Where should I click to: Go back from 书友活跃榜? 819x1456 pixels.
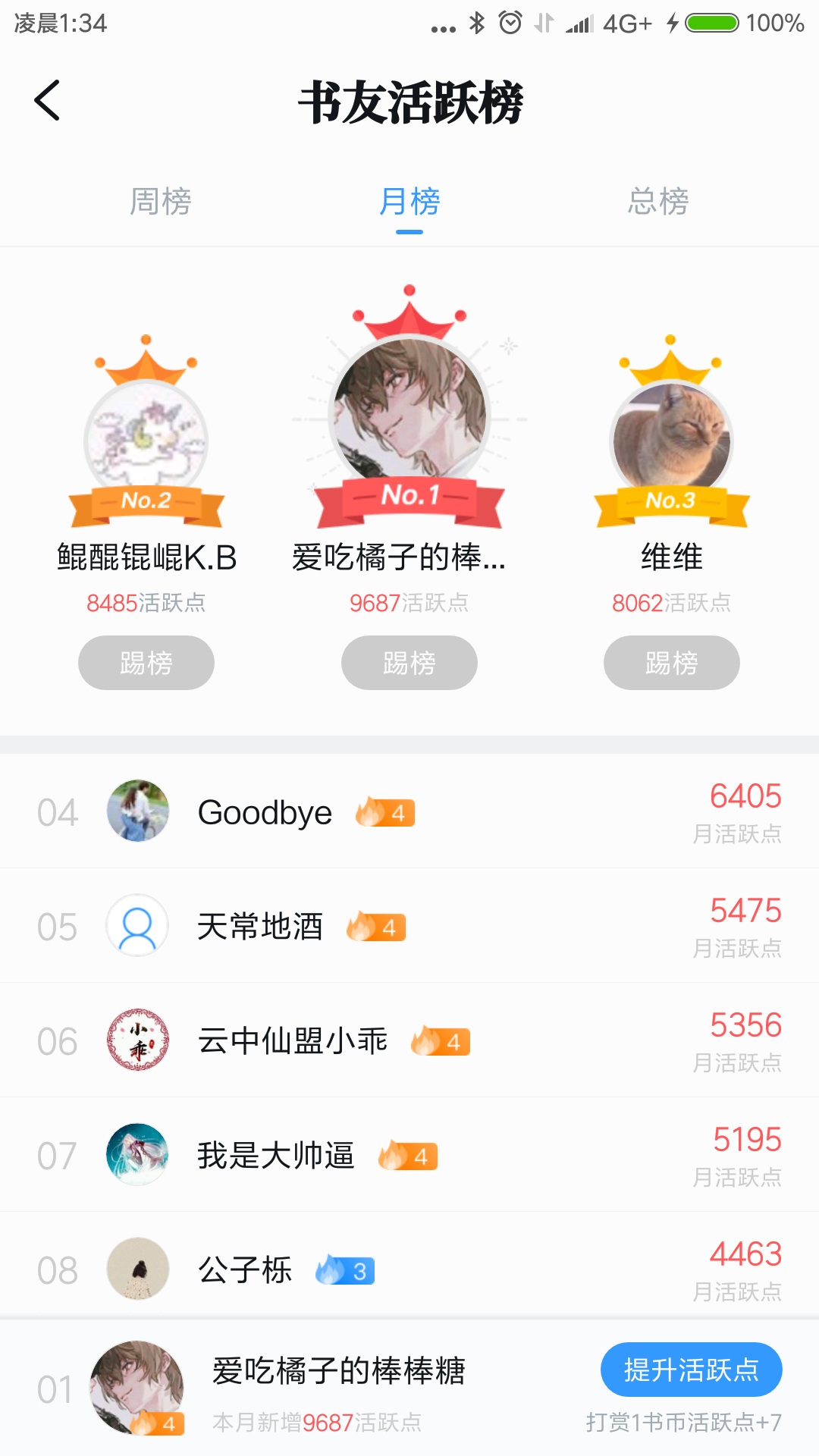pos(47,101)
